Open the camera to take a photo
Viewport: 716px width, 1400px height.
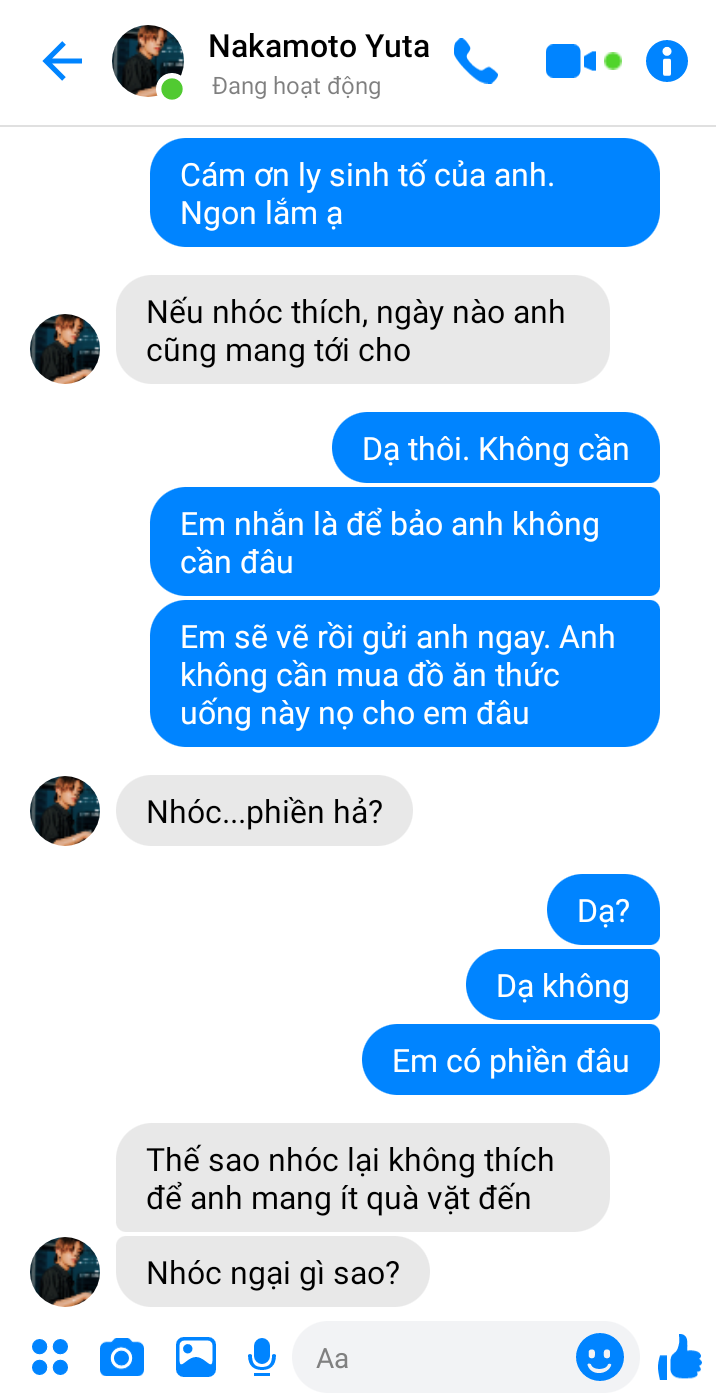(122, 1357)
